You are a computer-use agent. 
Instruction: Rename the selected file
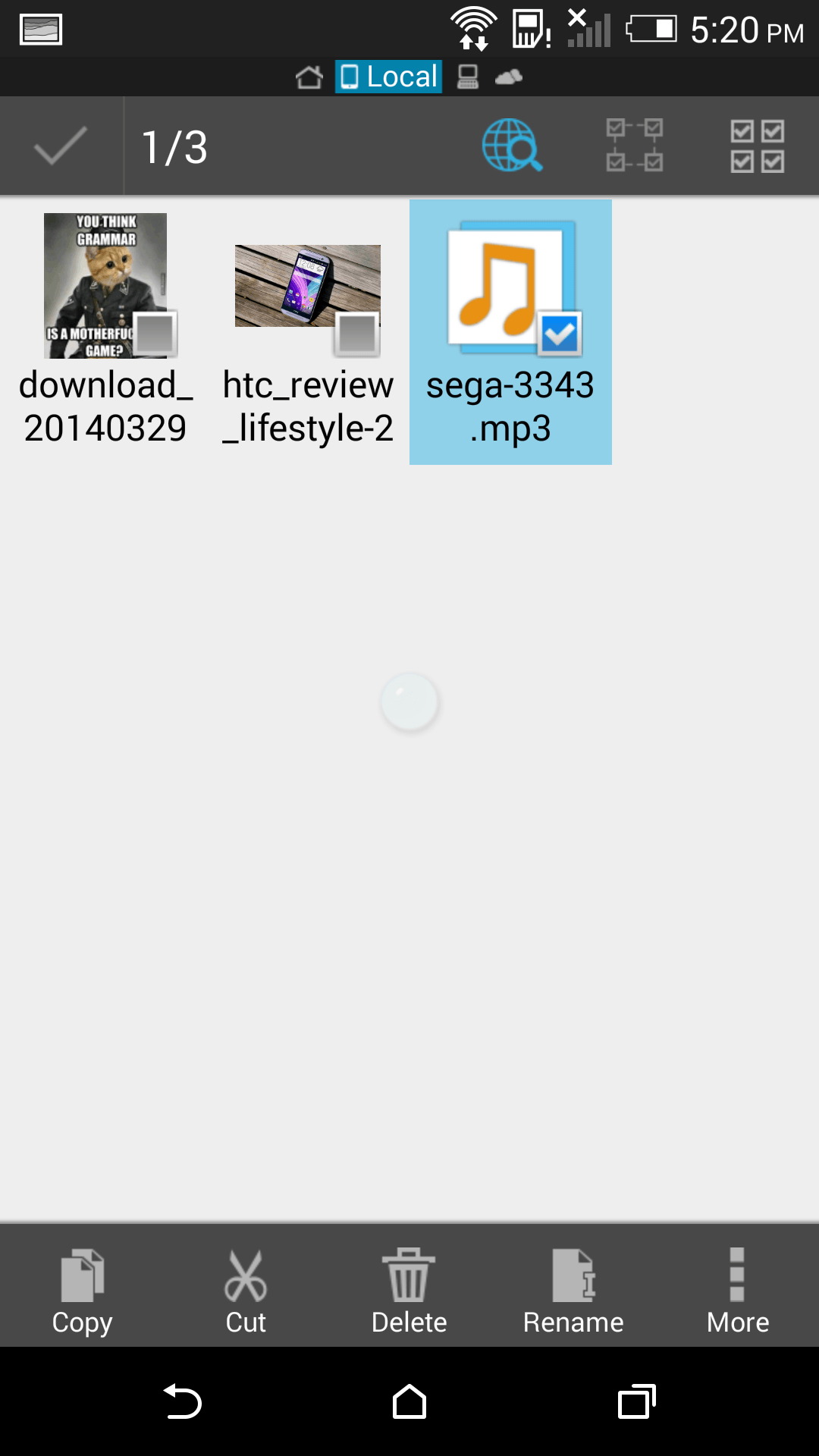click(x=573, y=1291)
